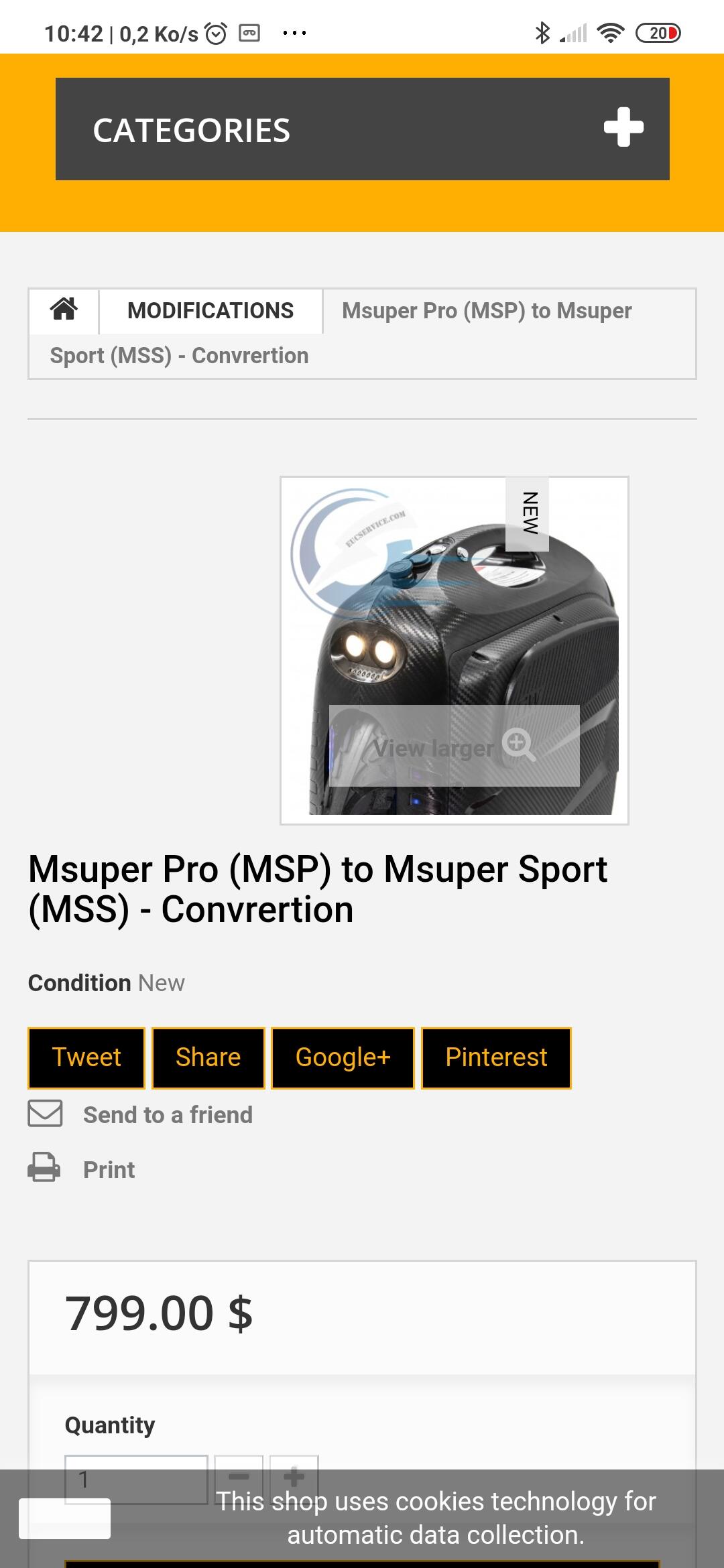The image size is (724, 1568).
Task: Go to the home breadcrumb icon
Action: (64, 310)
